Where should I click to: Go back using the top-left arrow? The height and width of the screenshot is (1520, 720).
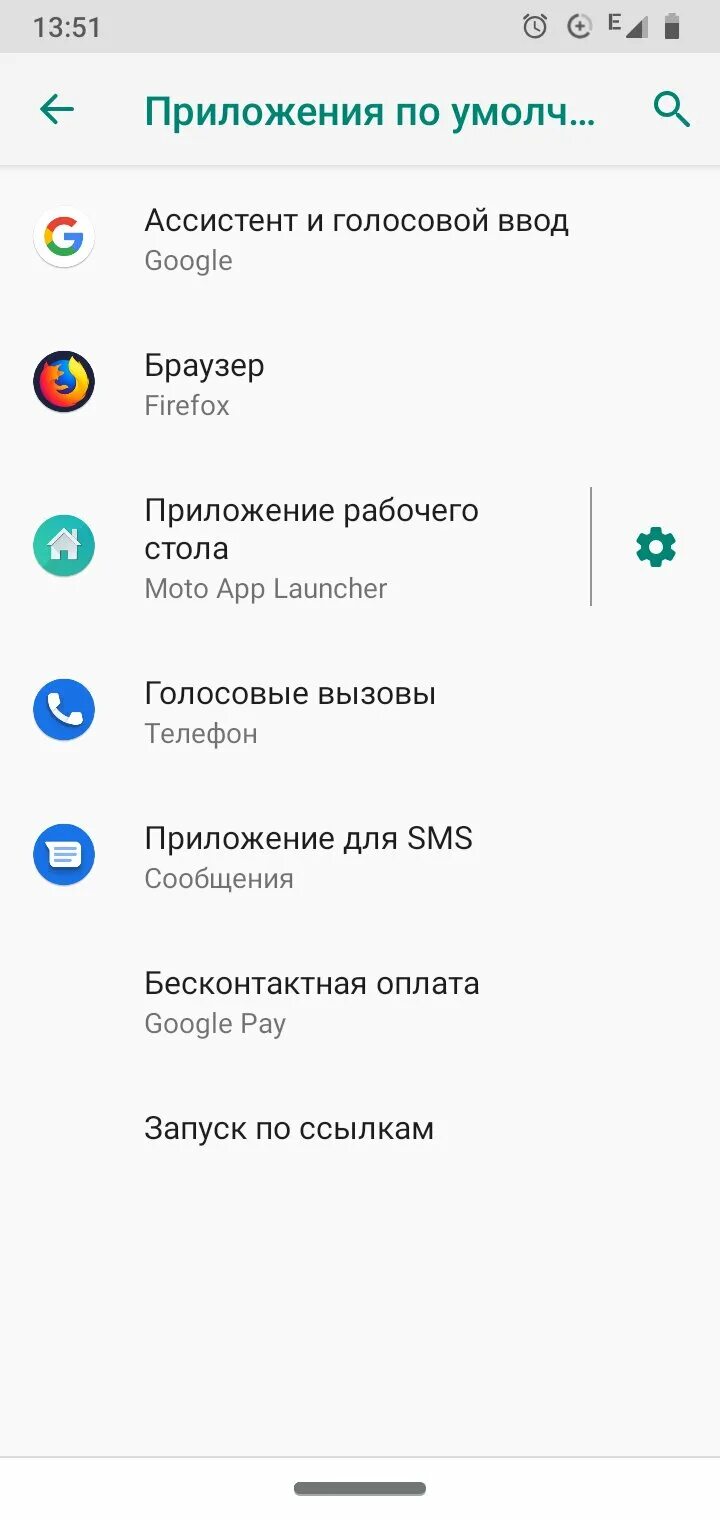coord(57,109)
